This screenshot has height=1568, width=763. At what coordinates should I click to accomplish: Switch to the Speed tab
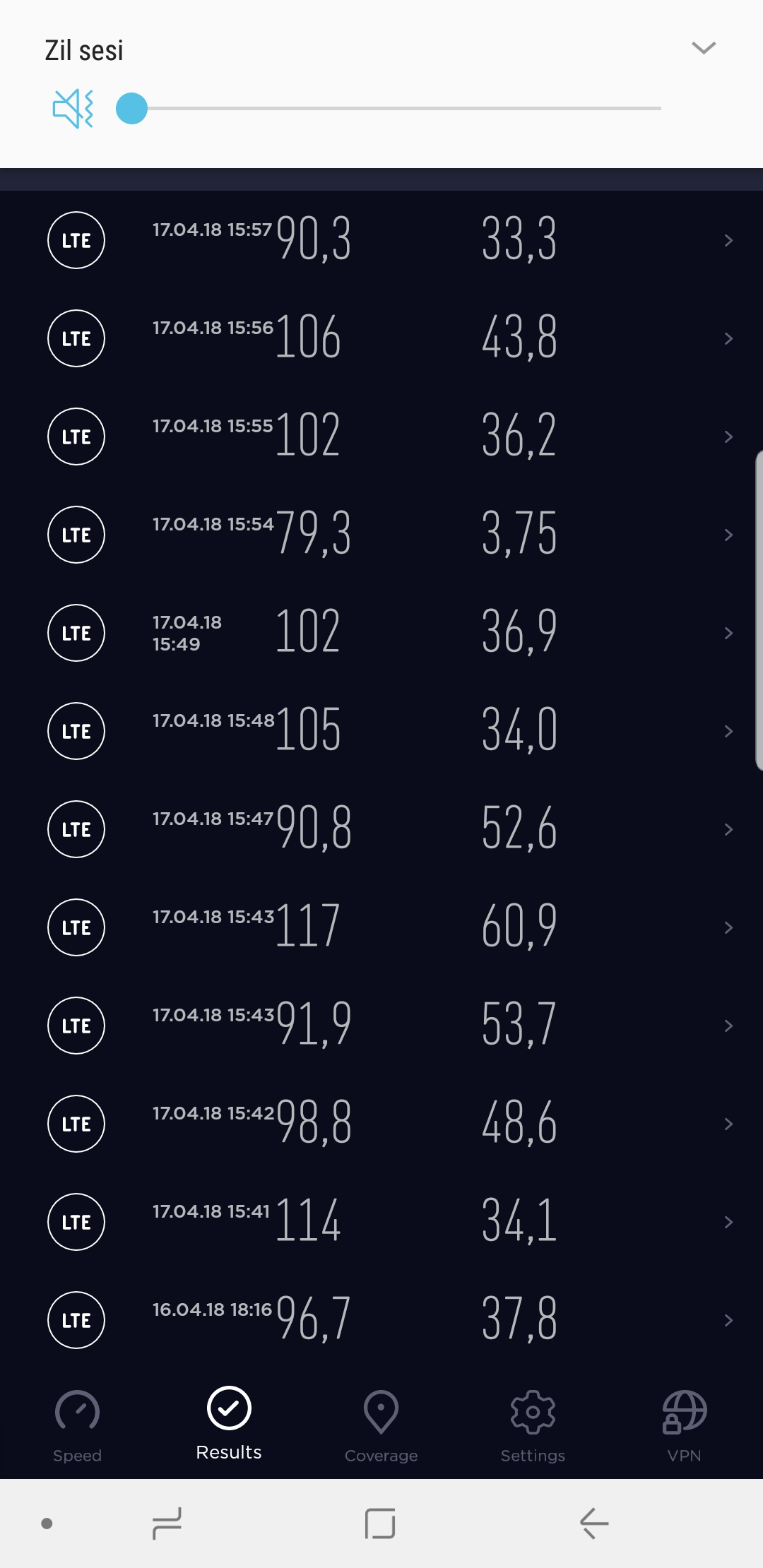tap(77, 1426)
